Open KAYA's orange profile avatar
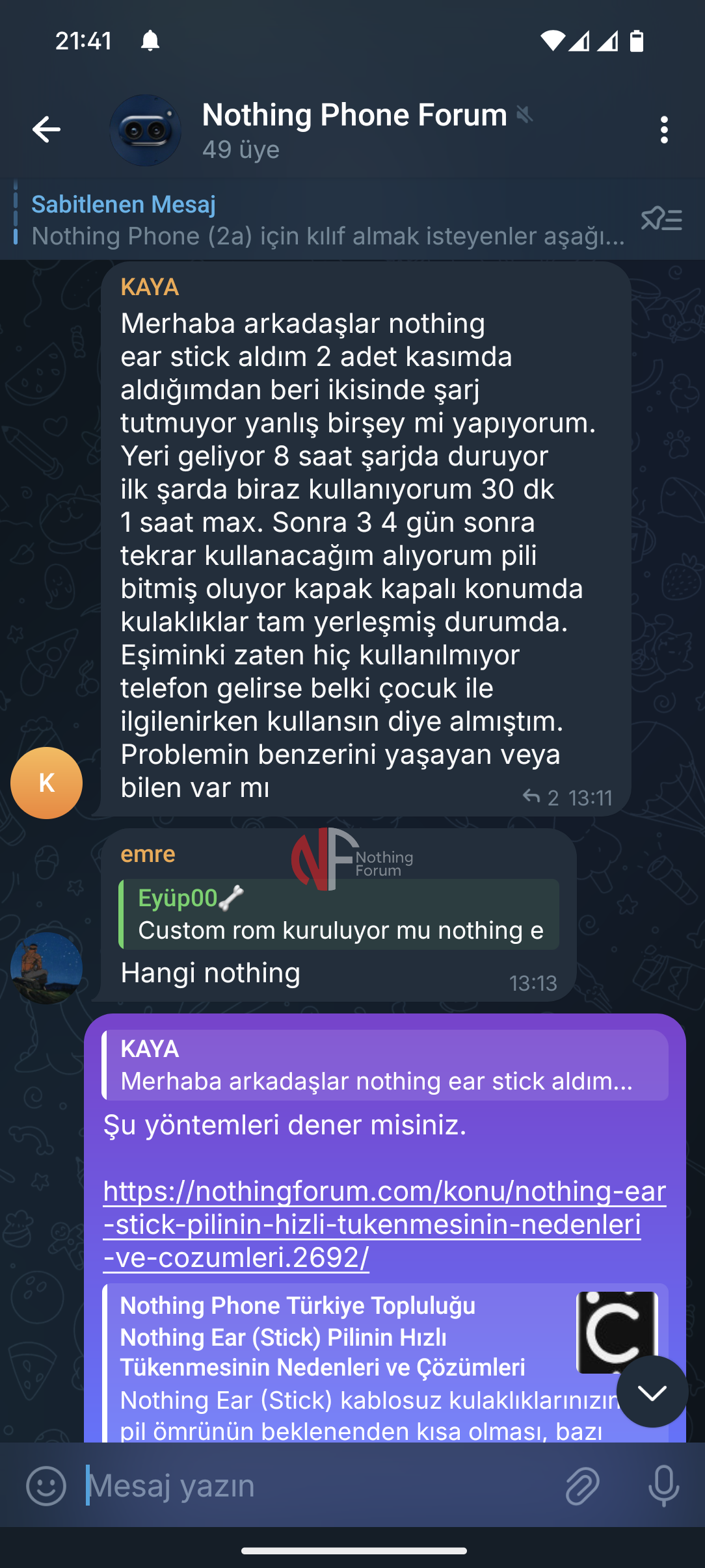This screenshot has height=1568, width=705. coord(46,783)
